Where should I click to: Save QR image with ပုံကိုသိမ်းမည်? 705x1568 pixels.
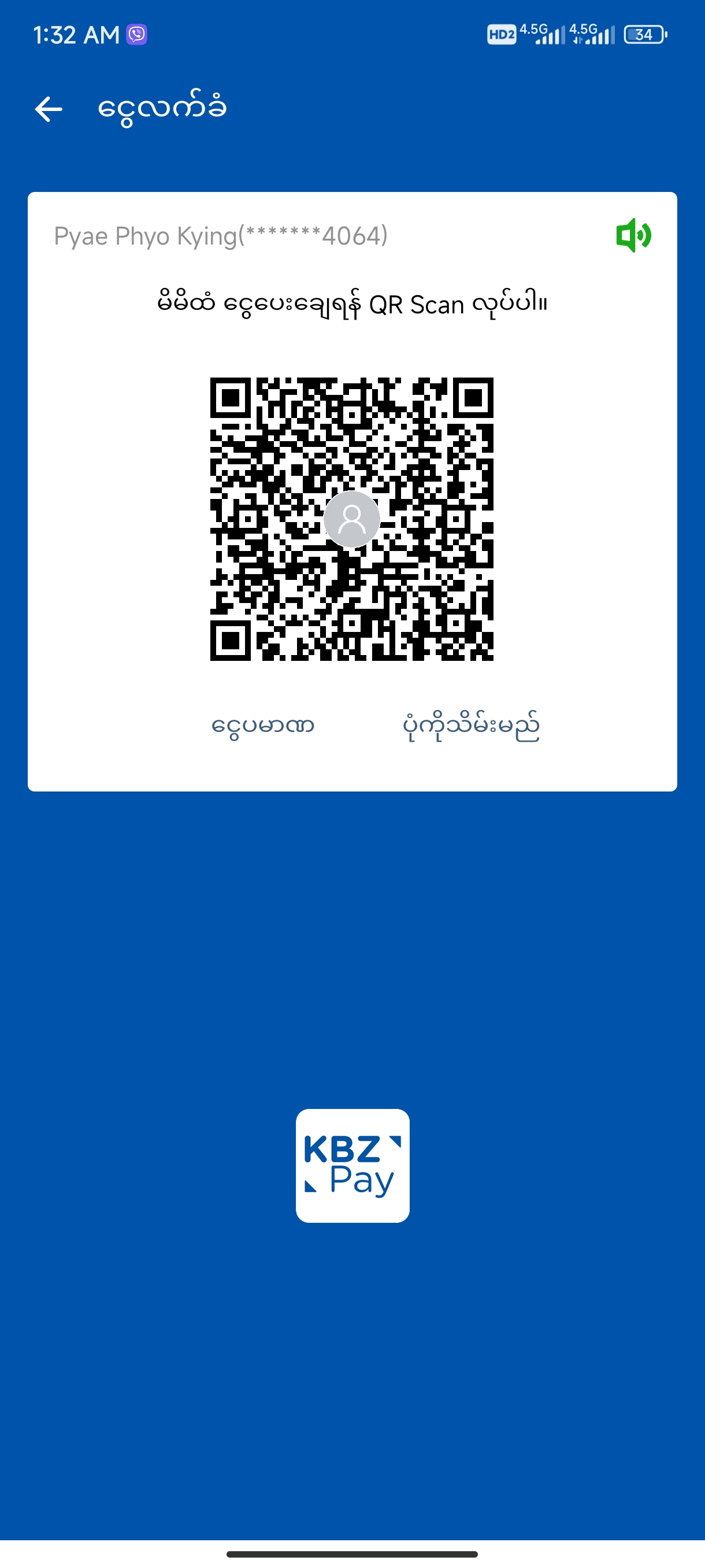pos(472,726)
